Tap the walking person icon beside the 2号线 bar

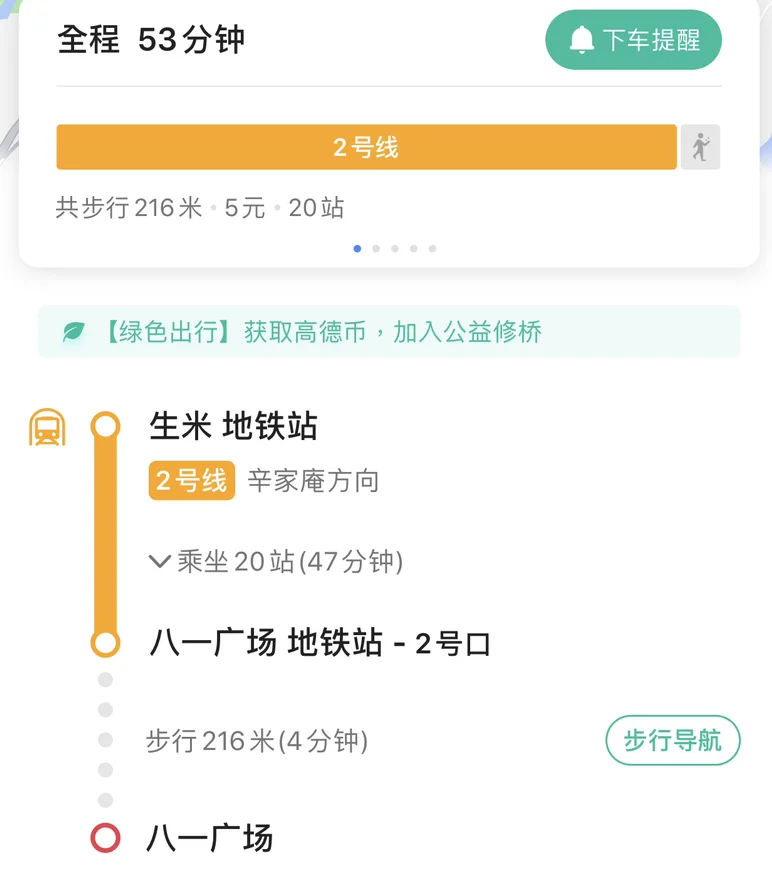(702, 146)
